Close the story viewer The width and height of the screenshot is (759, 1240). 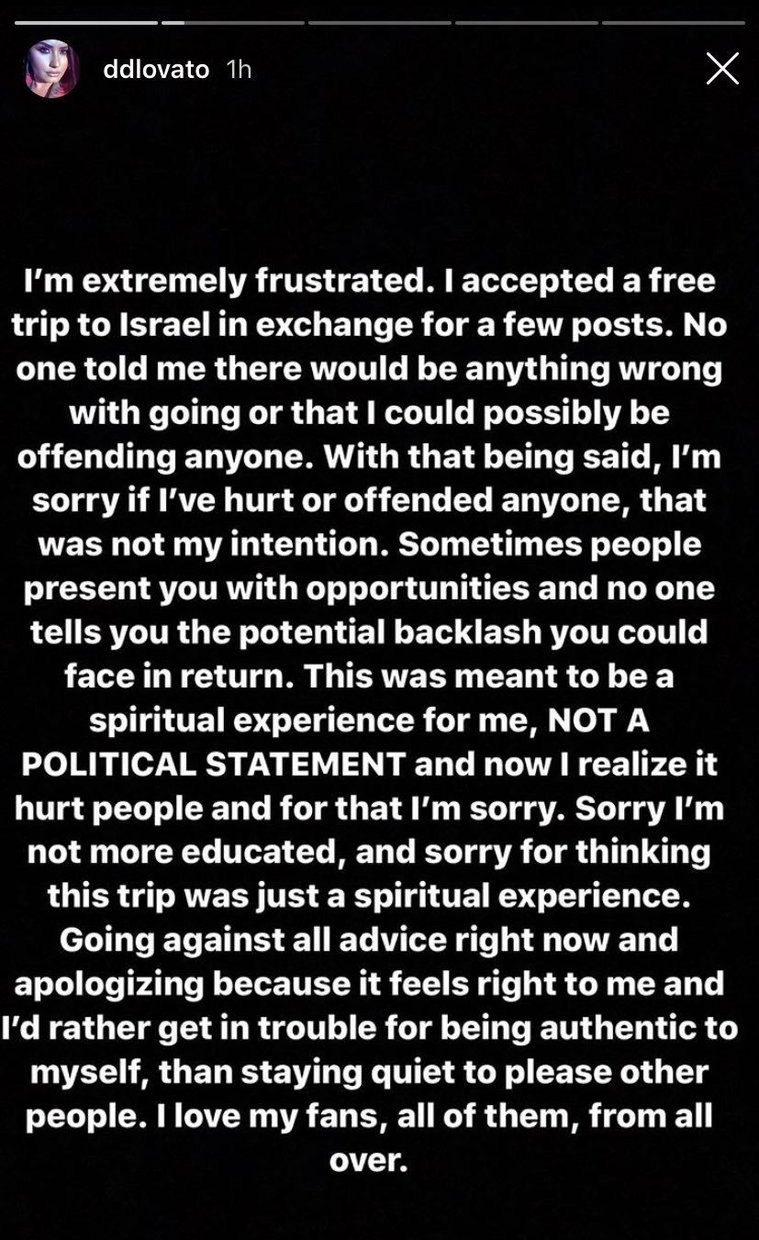tap(722, 69)
